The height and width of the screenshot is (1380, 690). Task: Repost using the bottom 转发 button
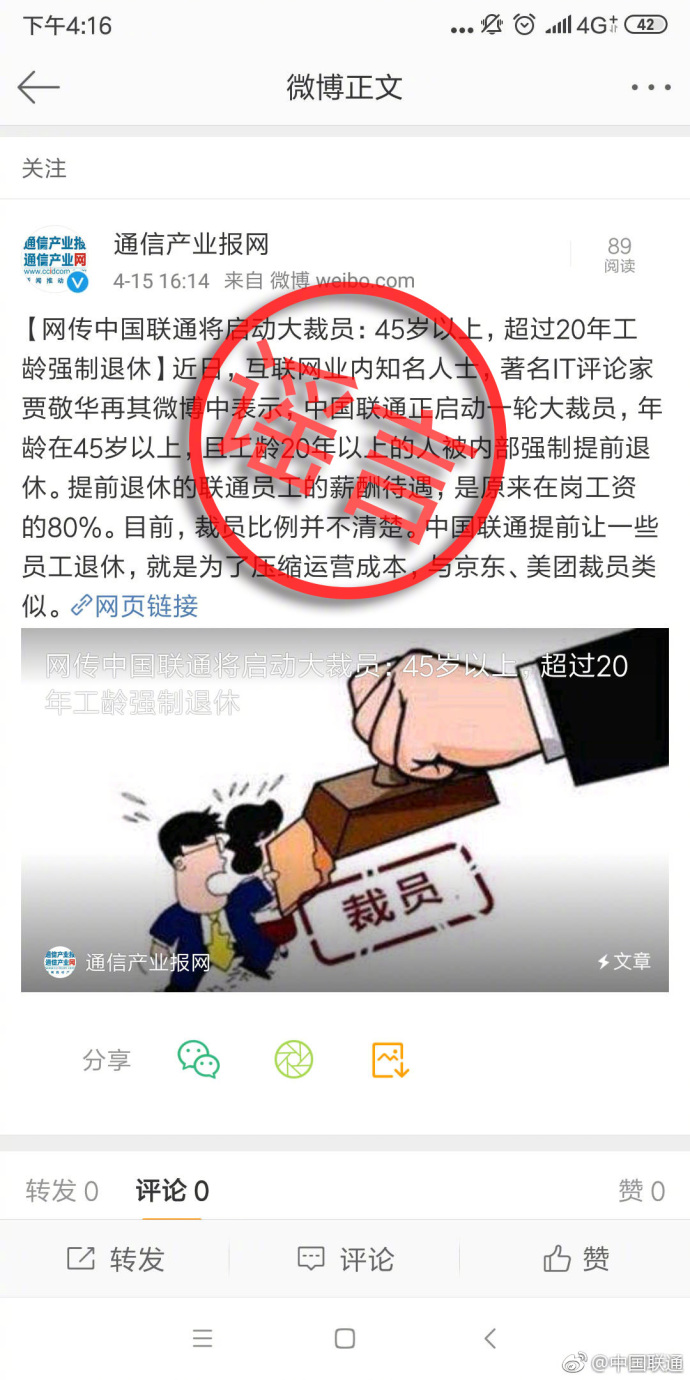point(115,1259)
